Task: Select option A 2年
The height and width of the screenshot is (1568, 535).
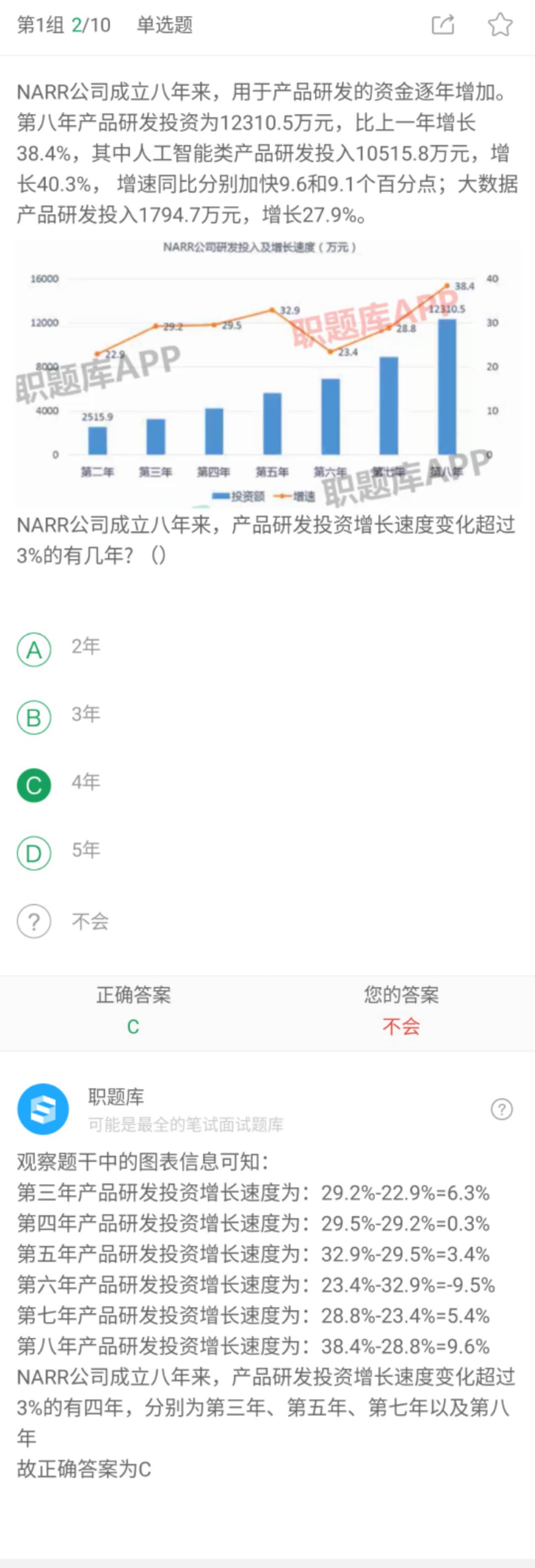Action: click(34, 650)
